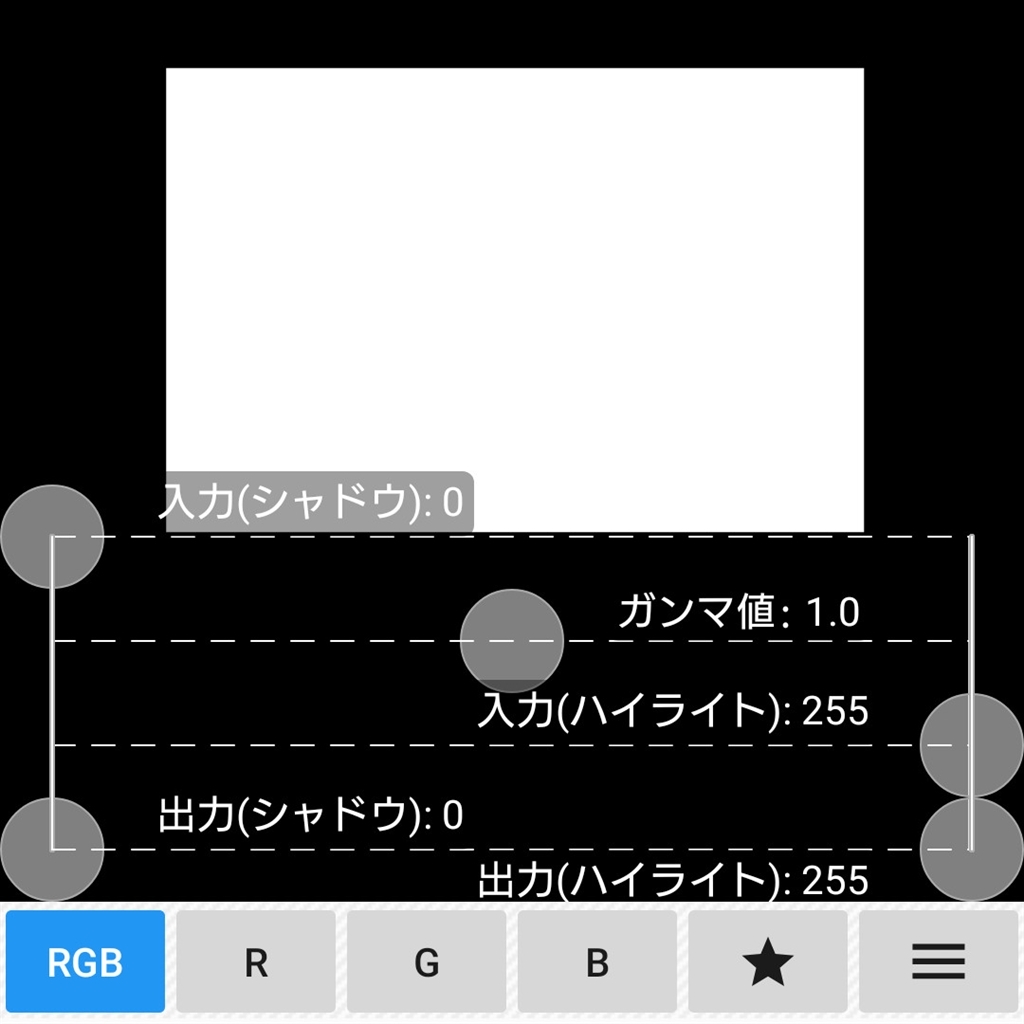Open the hamburger menu button
This screenshot has height=1024, width=1024.
[938, 962]
